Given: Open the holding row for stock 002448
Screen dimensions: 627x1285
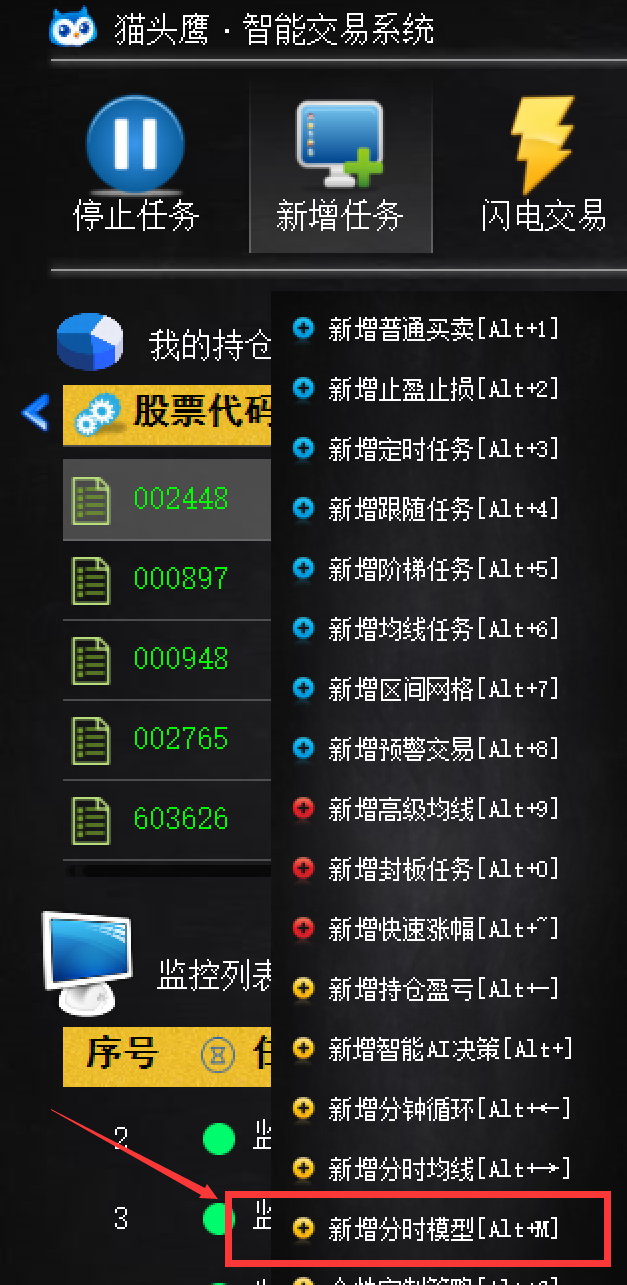Looking at the screenshot, I should (180, 498).
